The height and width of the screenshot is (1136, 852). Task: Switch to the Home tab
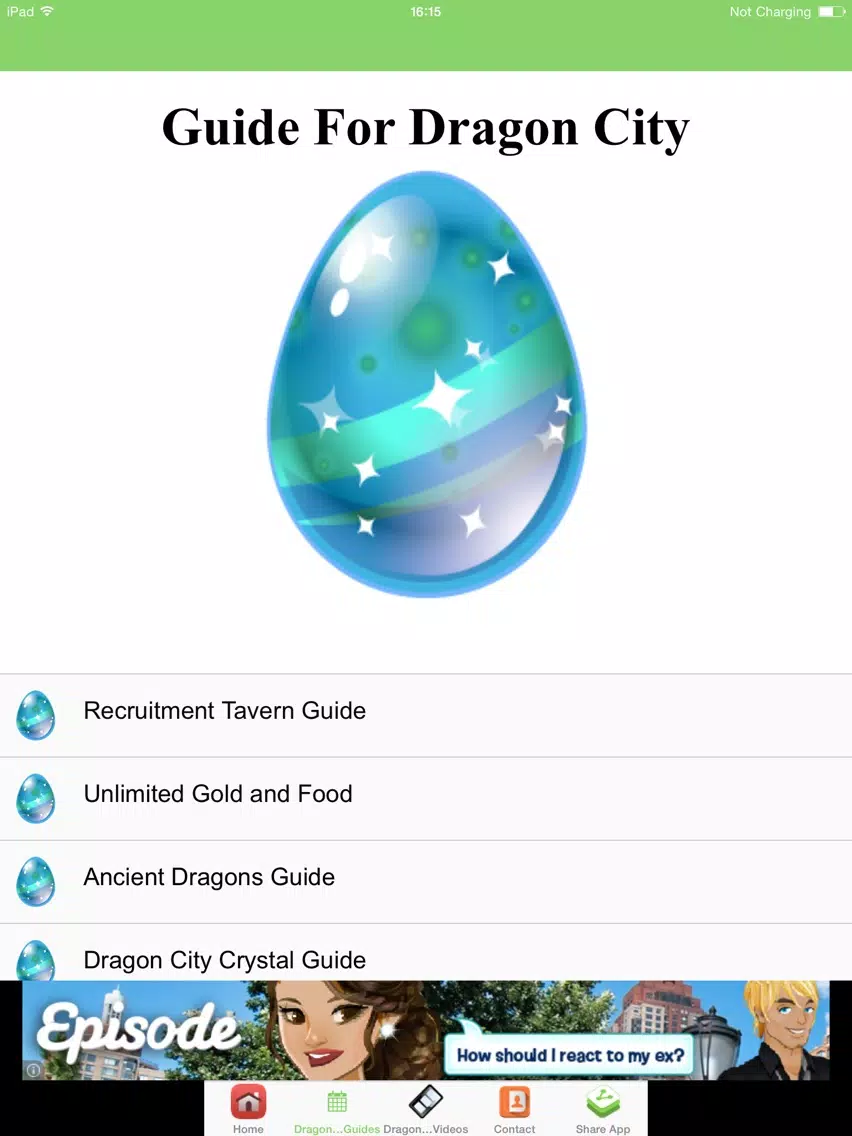[248, 1109]
